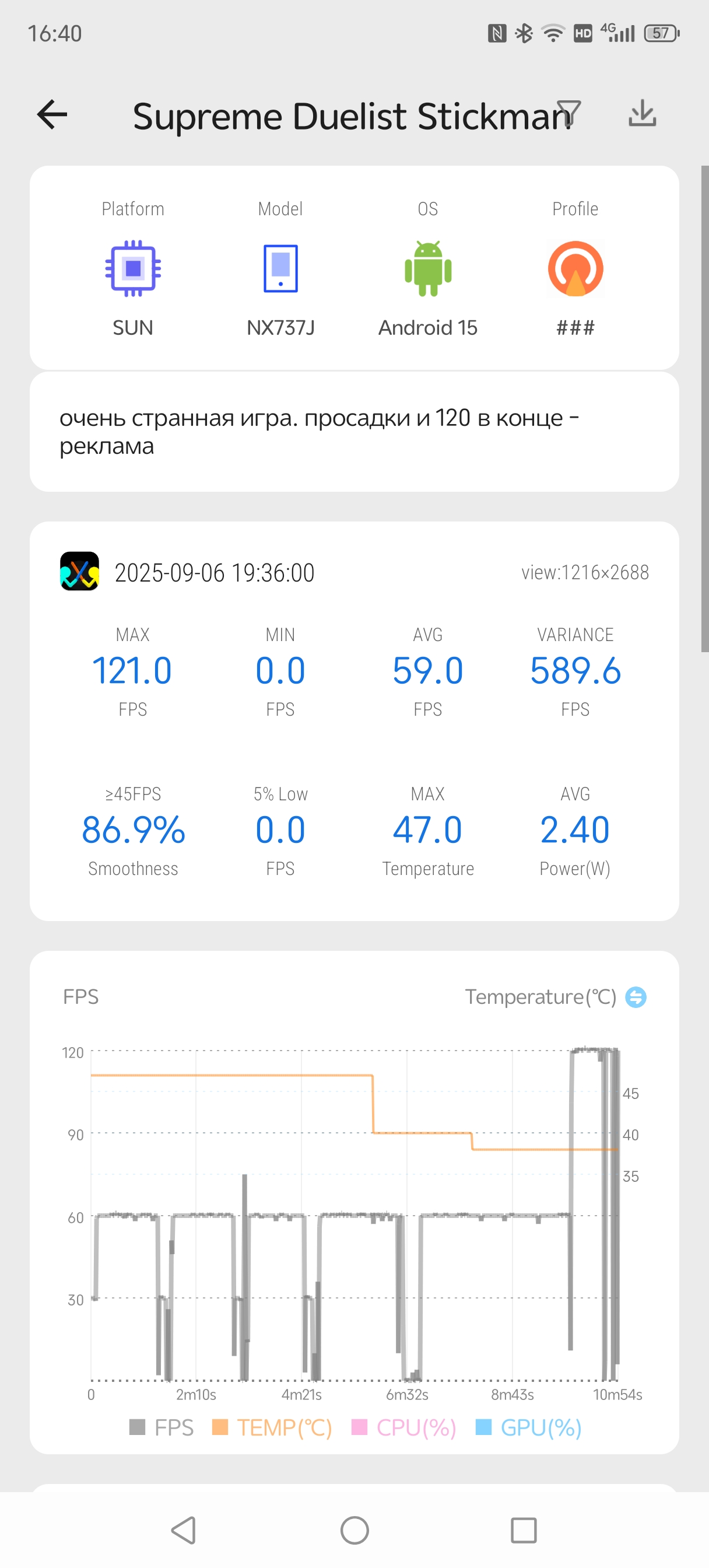
Task: Switch the chart's Temperature axis metric
Action: [636, 997]
